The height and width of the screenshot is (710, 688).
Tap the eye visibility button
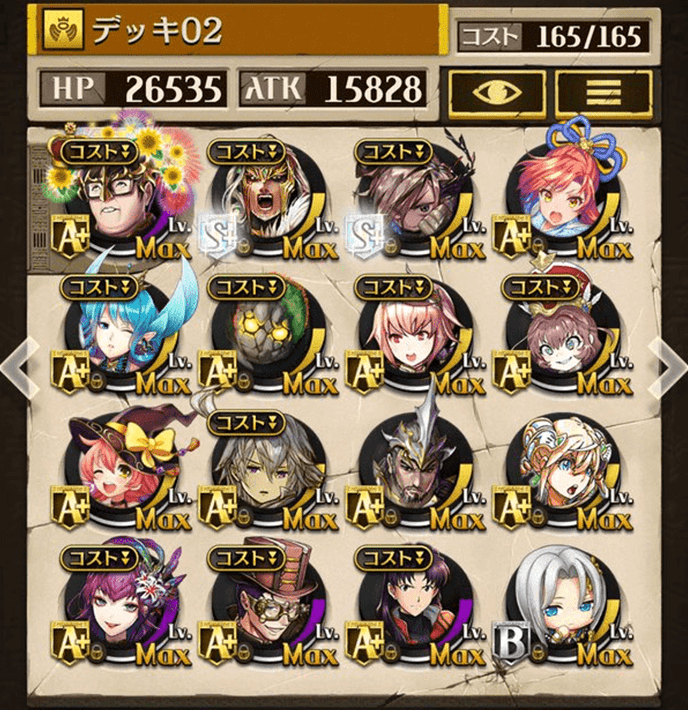tap(497, 91)
